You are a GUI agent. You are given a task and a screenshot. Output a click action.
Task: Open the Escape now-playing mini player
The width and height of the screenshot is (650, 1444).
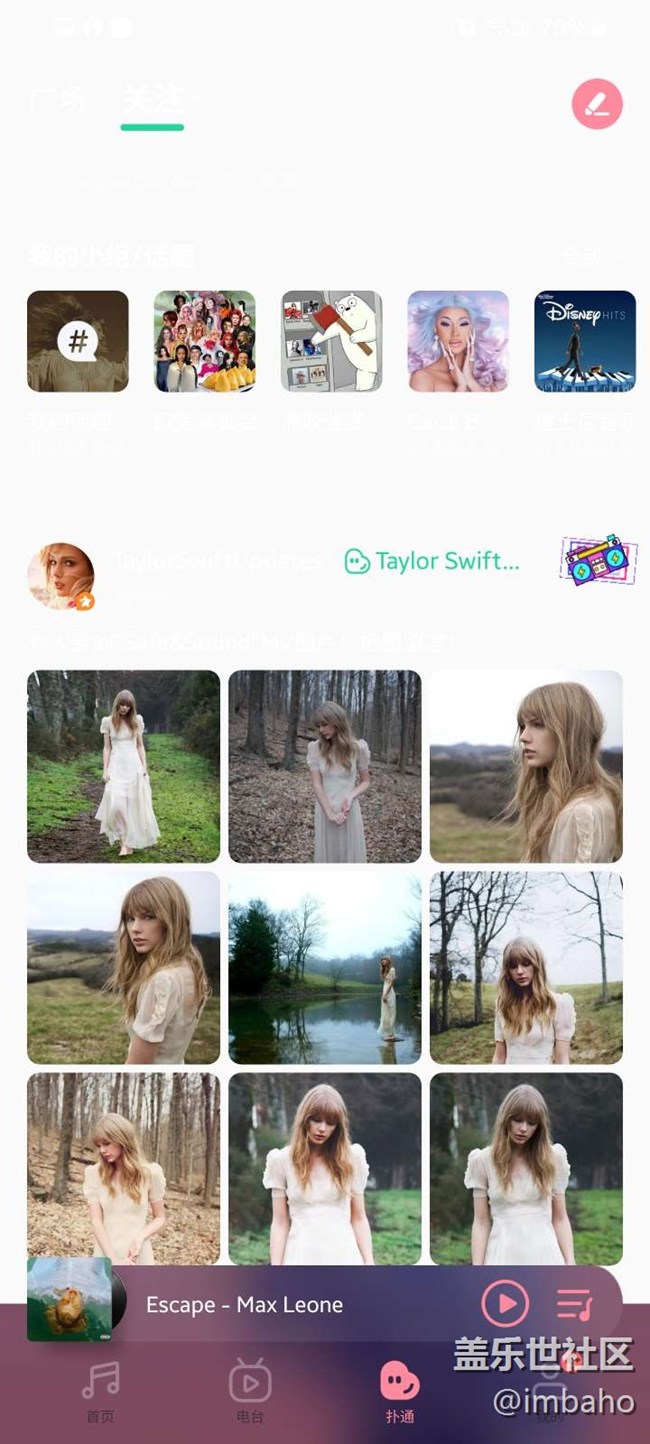coord(244,1304)
